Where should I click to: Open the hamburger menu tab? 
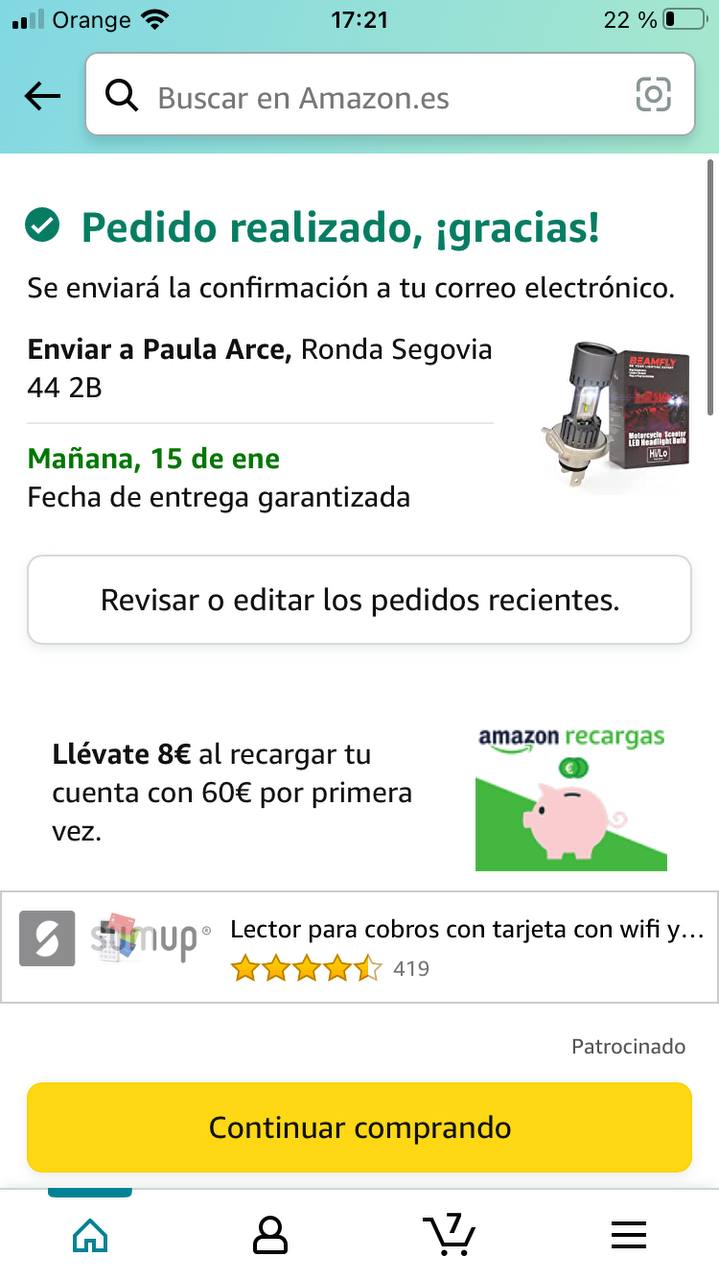pos(629,1236)
